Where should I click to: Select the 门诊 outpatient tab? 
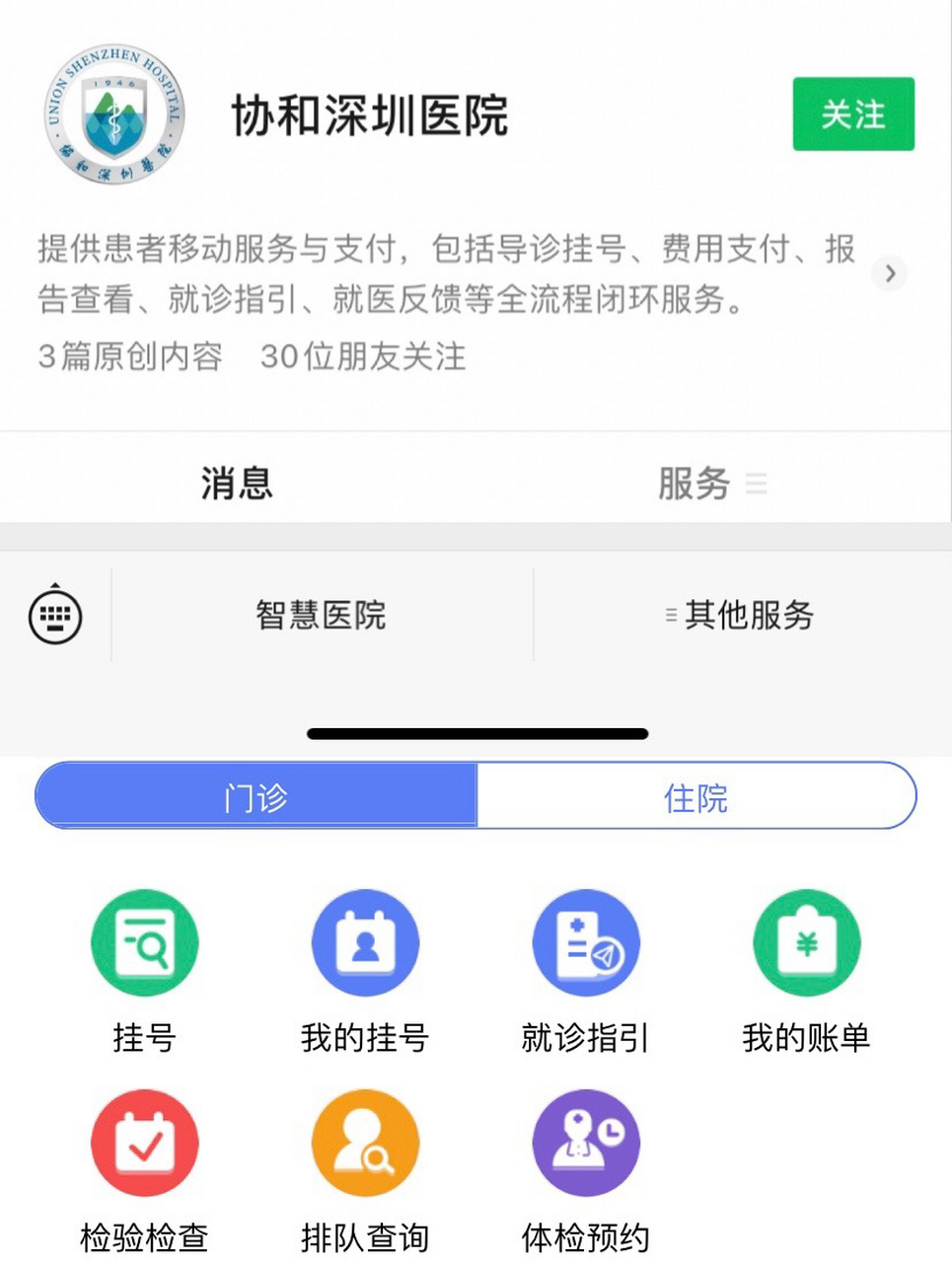pyautogui.click(x=255, y=796)
